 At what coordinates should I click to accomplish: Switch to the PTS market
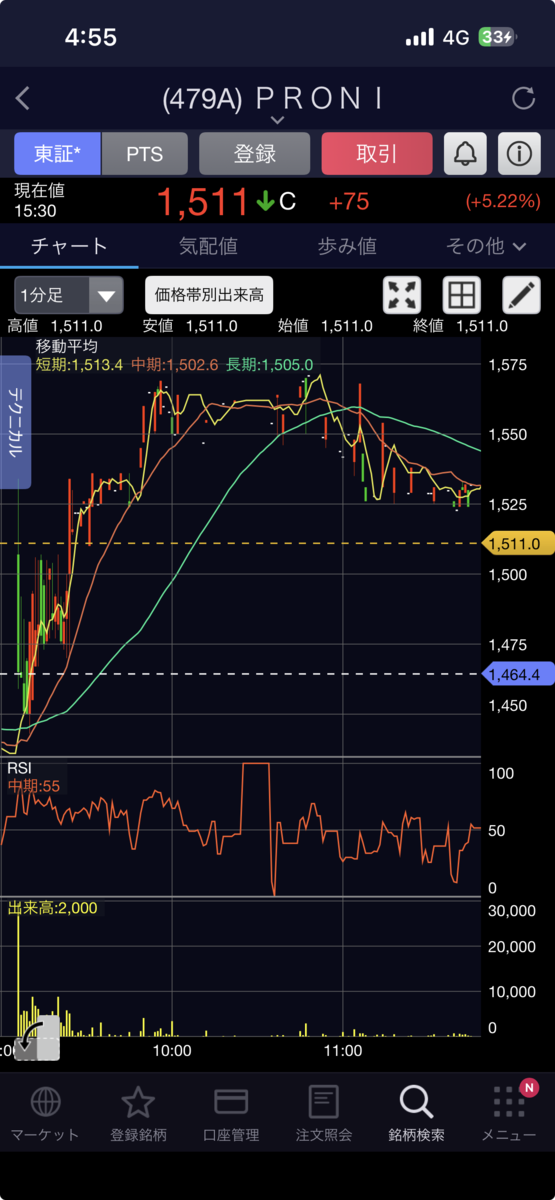(x=145, y=154)
